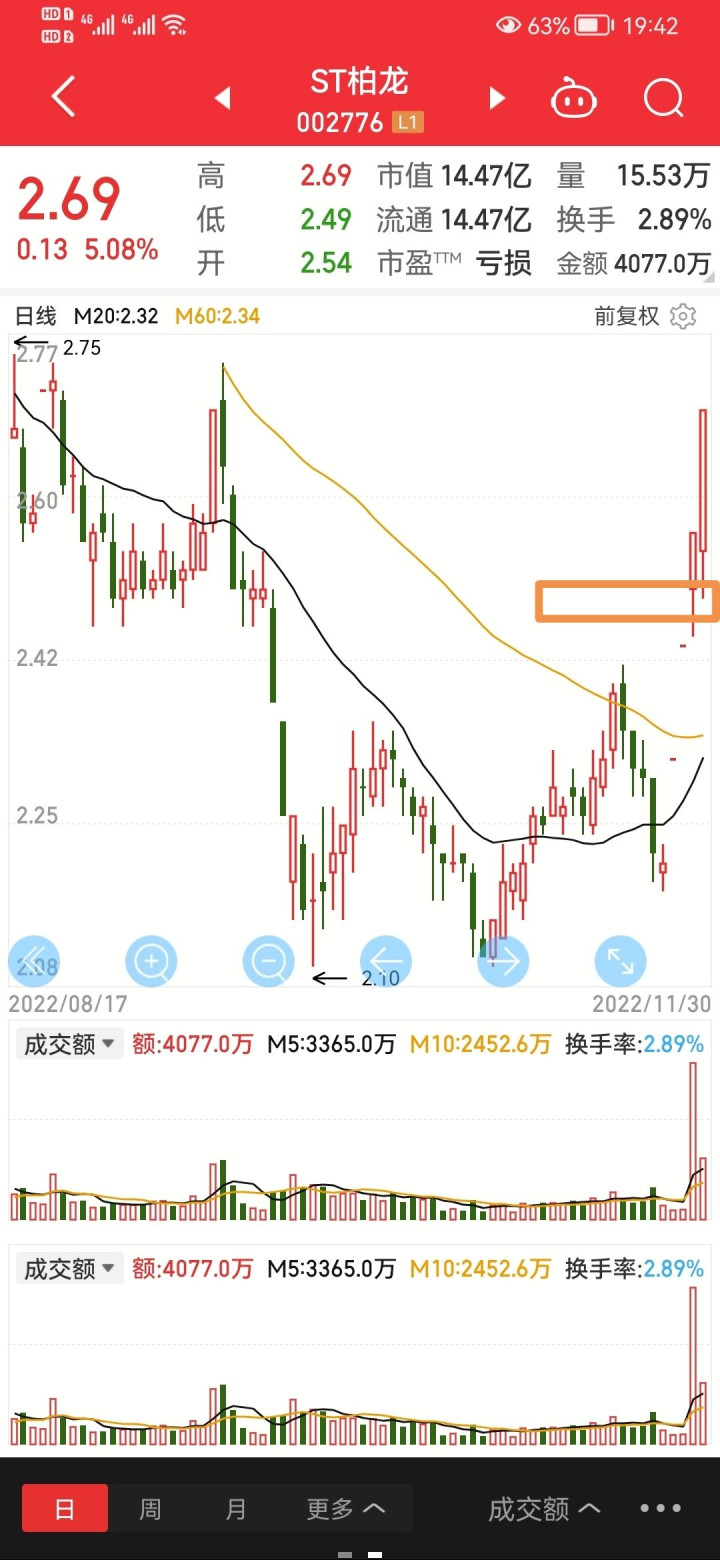720x1560 pixels.
Task: Expand chart to fullscreen
Action: tap(620, 962)
